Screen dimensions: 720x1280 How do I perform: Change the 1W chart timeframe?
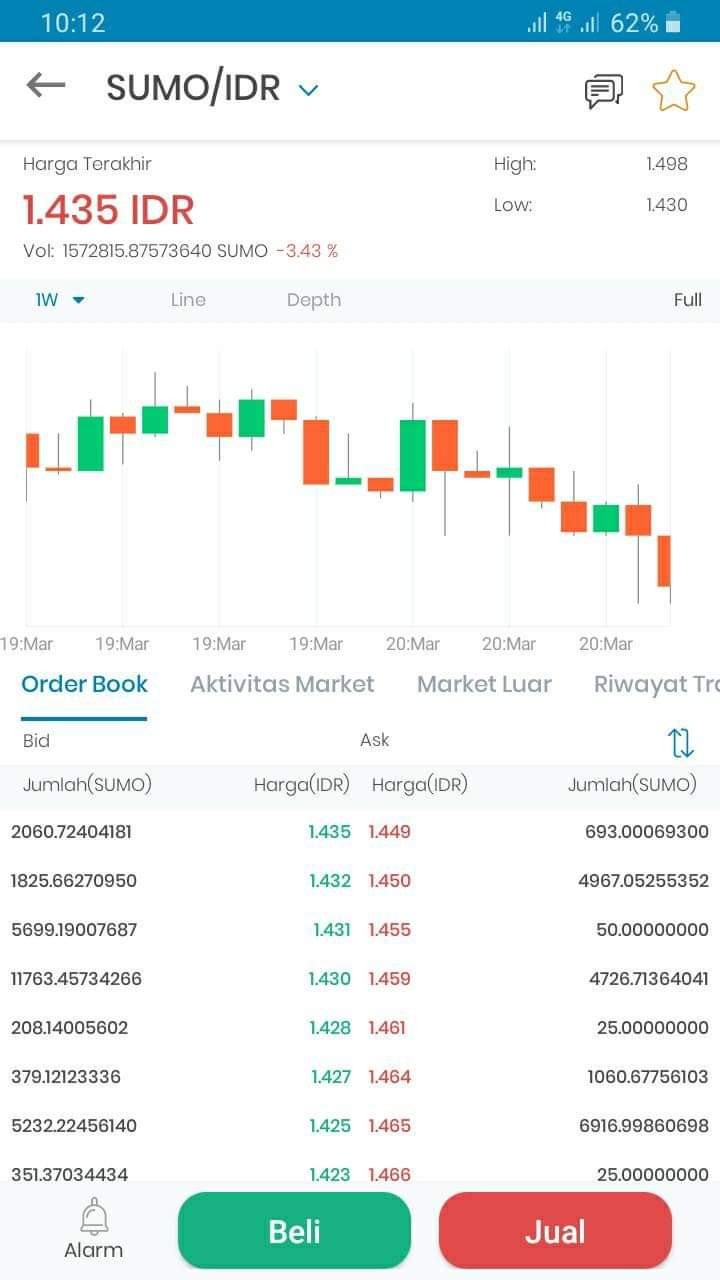[x=60, y=300]
